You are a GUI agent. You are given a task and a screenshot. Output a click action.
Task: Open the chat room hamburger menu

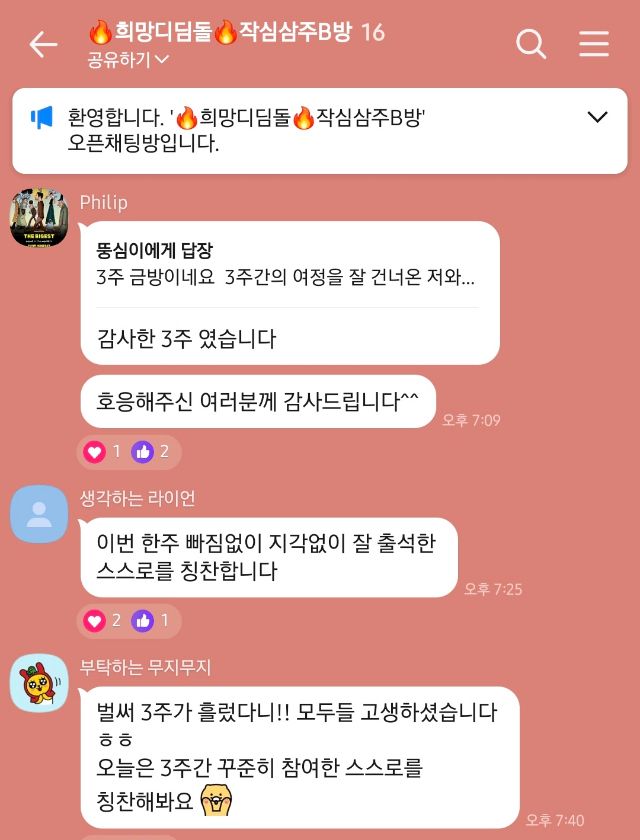594,44
